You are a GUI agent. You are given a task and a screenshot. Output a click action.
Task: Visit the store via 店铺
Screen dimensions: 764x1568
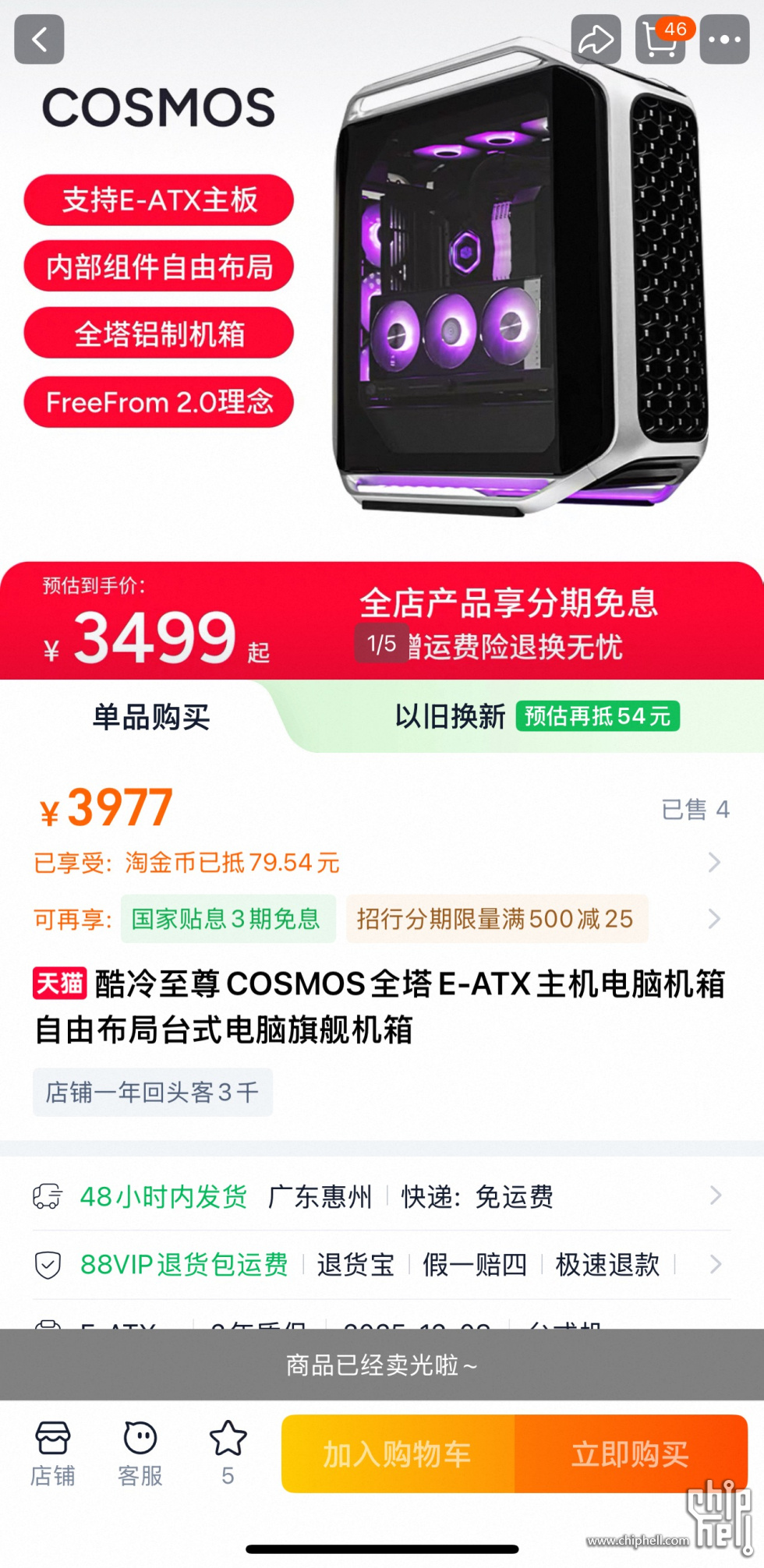52,1453
